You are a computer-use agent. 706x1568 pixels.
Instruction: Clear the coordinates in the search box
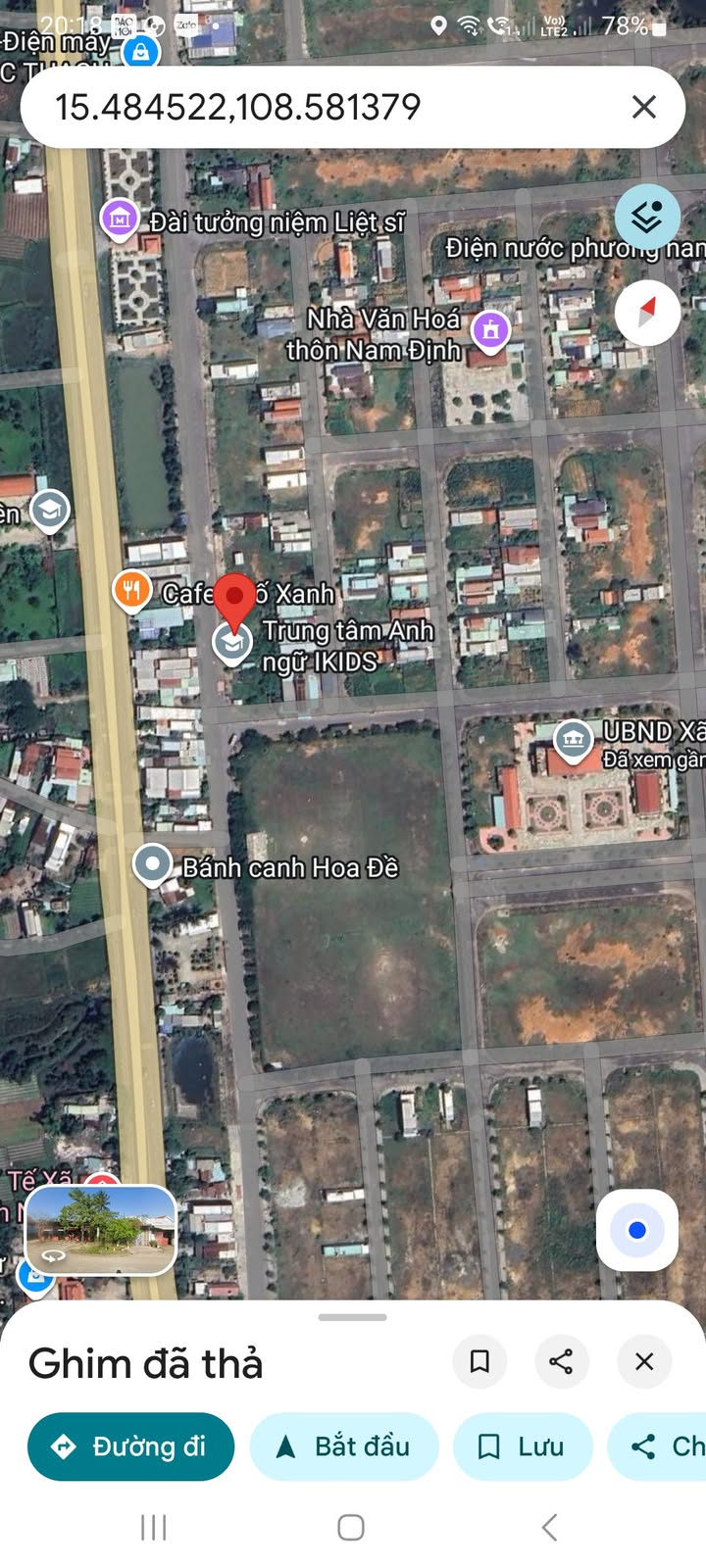(644, 107)
